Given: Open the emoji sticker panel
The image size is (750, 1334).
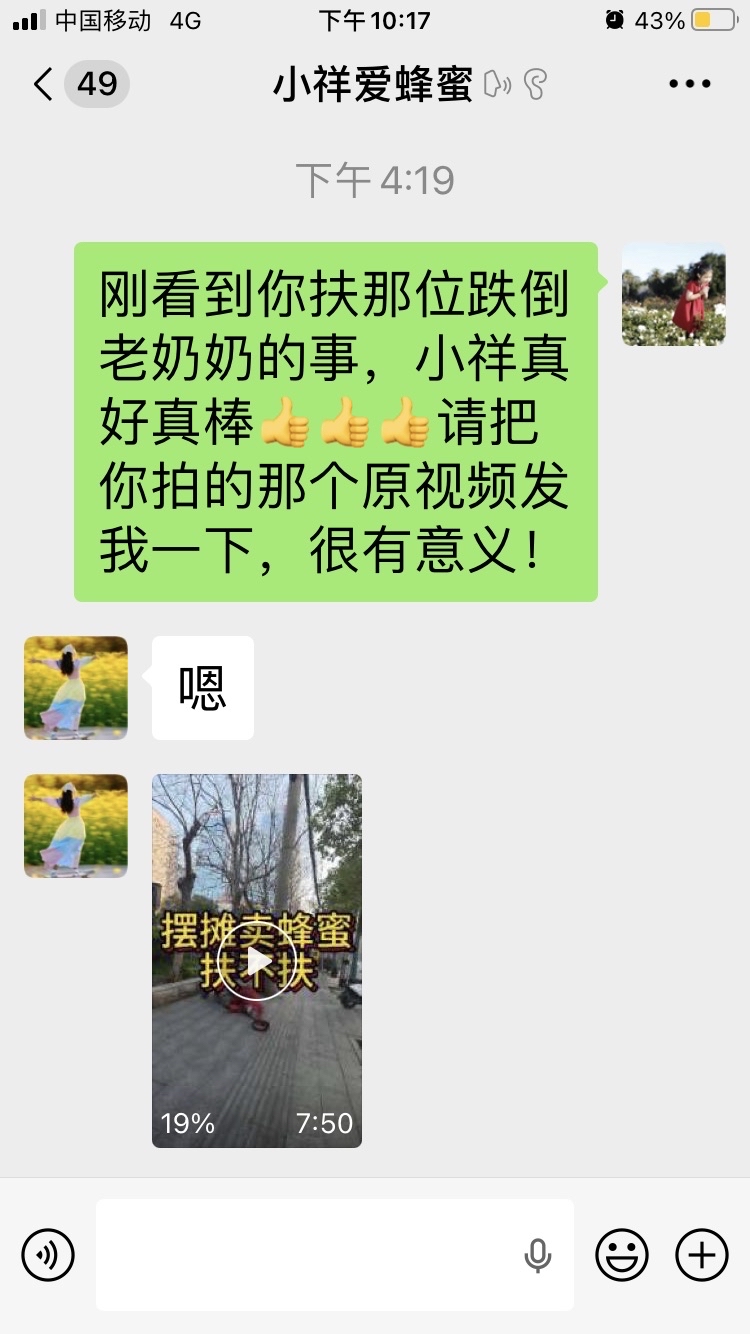Looking at the screenshot, I should tap(622, 1254).
